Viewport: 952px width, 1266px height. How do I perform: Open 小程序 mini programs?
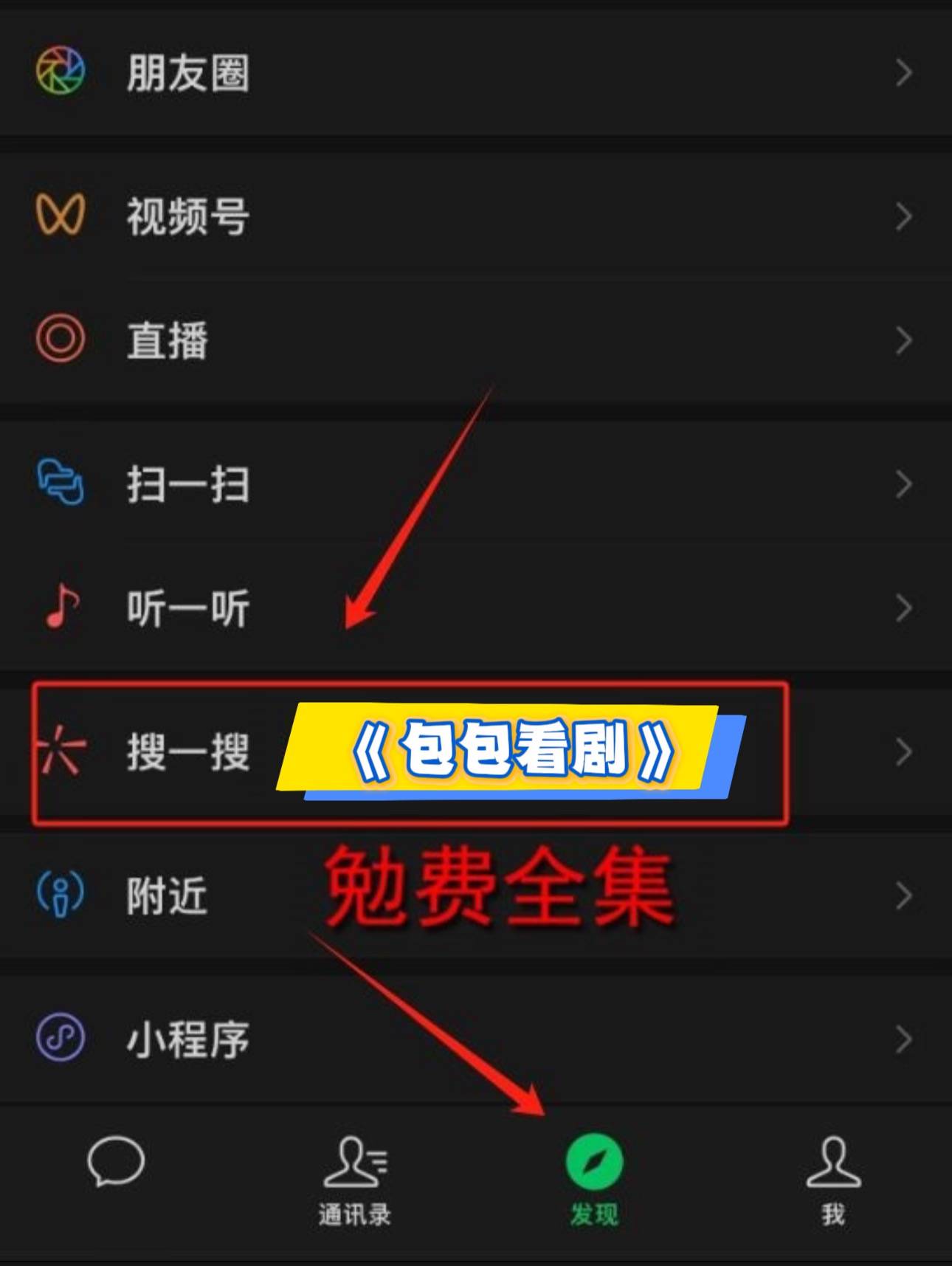click(x=188, y=1039)
